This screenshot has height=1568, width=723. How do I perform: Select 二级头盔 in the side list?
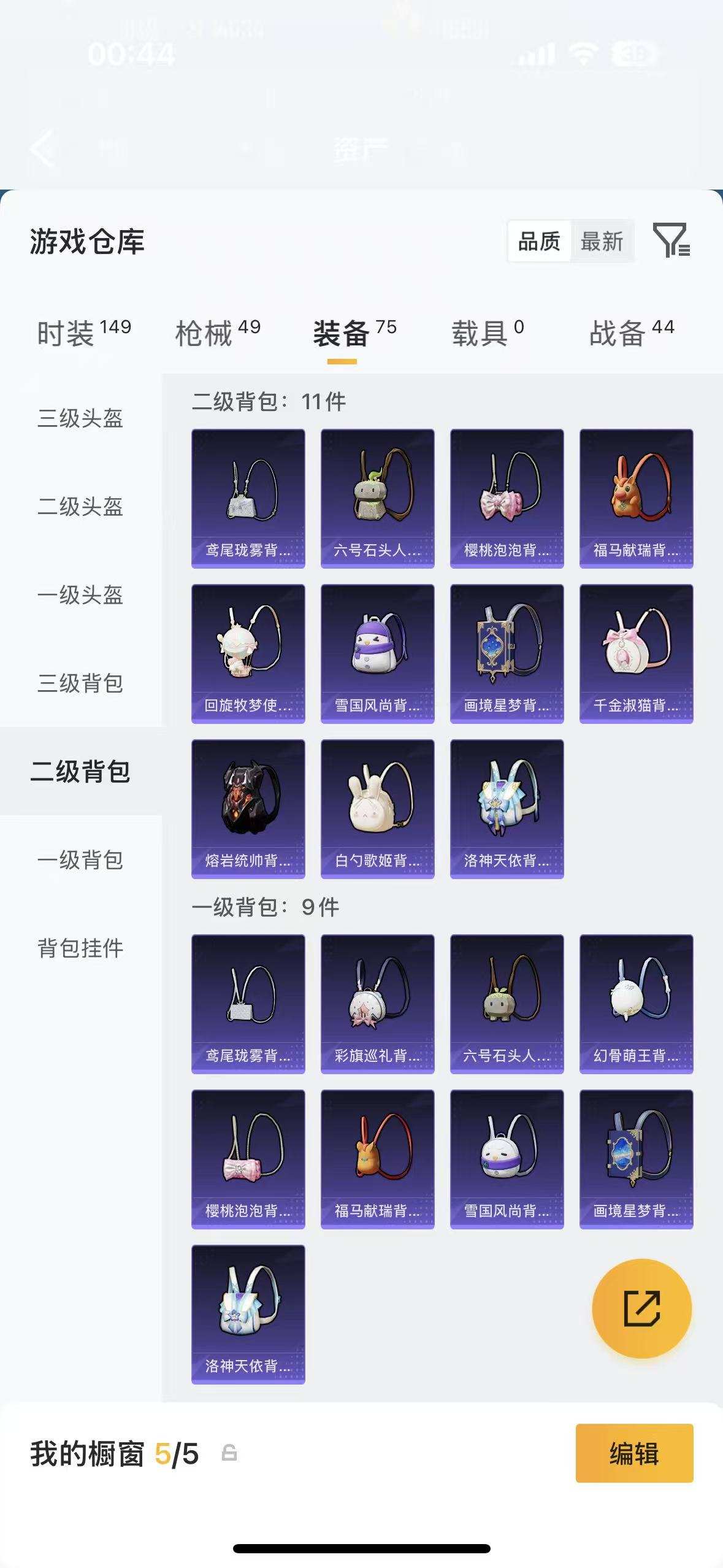click(x=80, y=507)
